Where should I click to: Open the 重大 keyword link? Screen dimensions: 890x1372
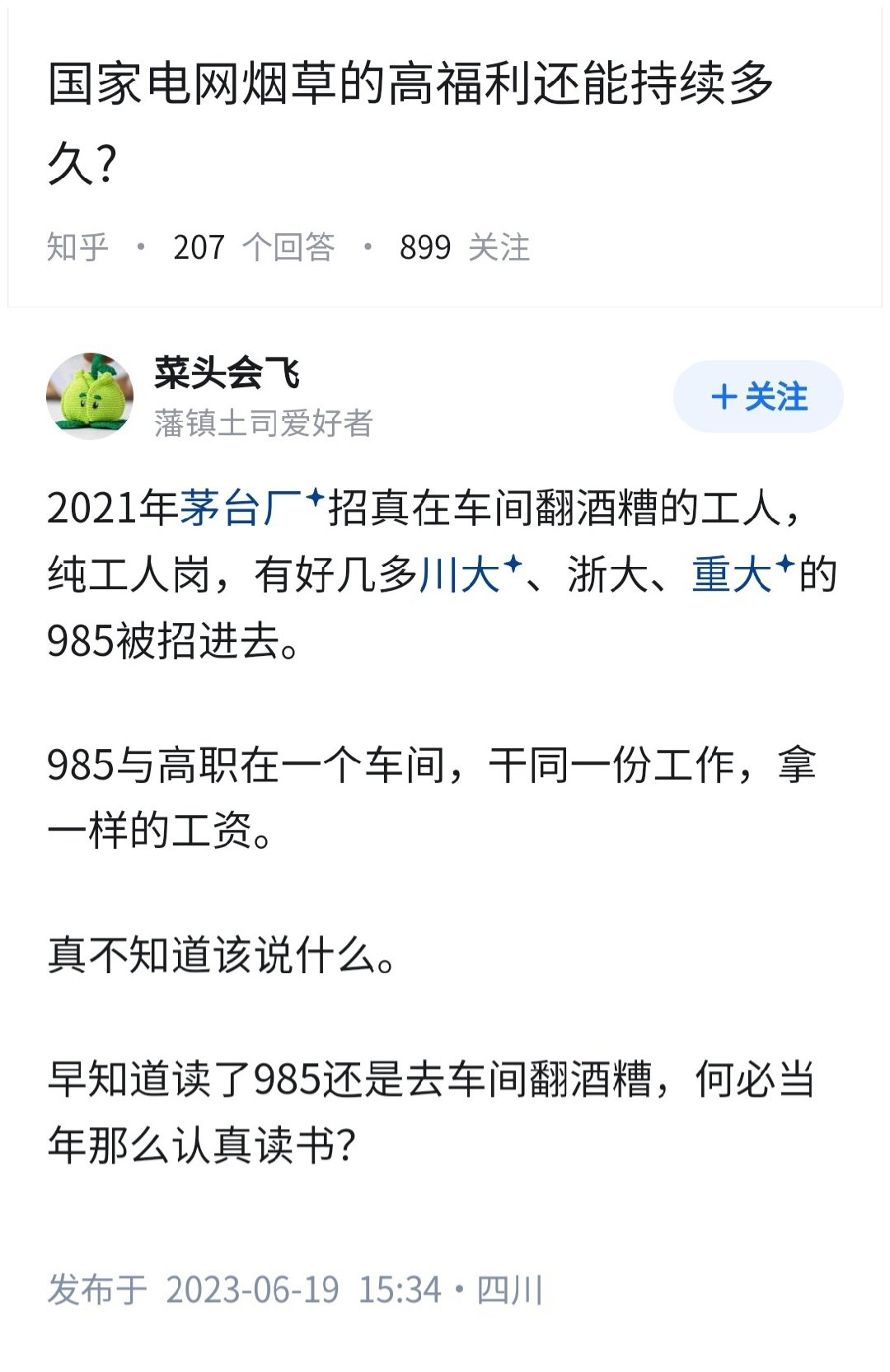(733, 574)
